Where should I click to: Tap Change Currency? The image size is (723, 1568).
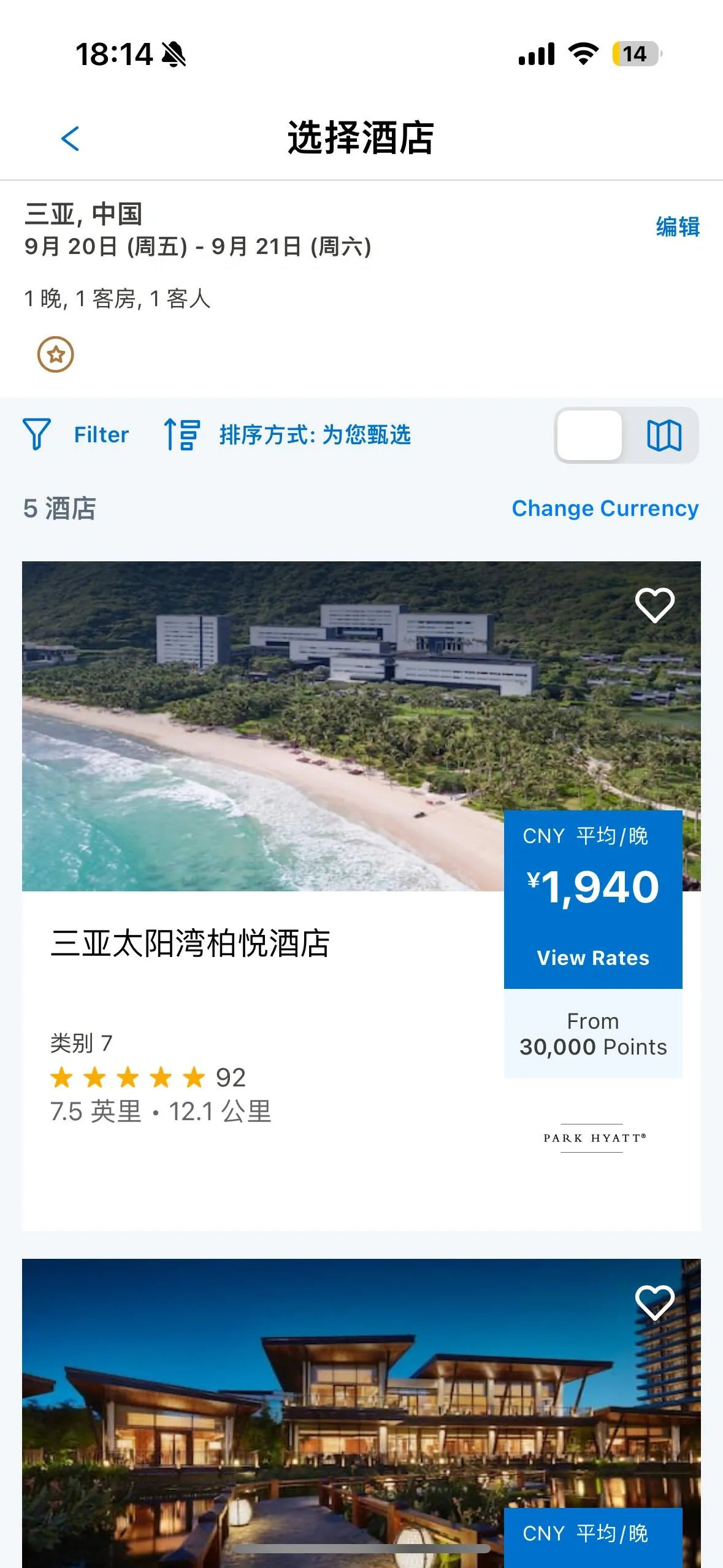[x=605, y=509]
